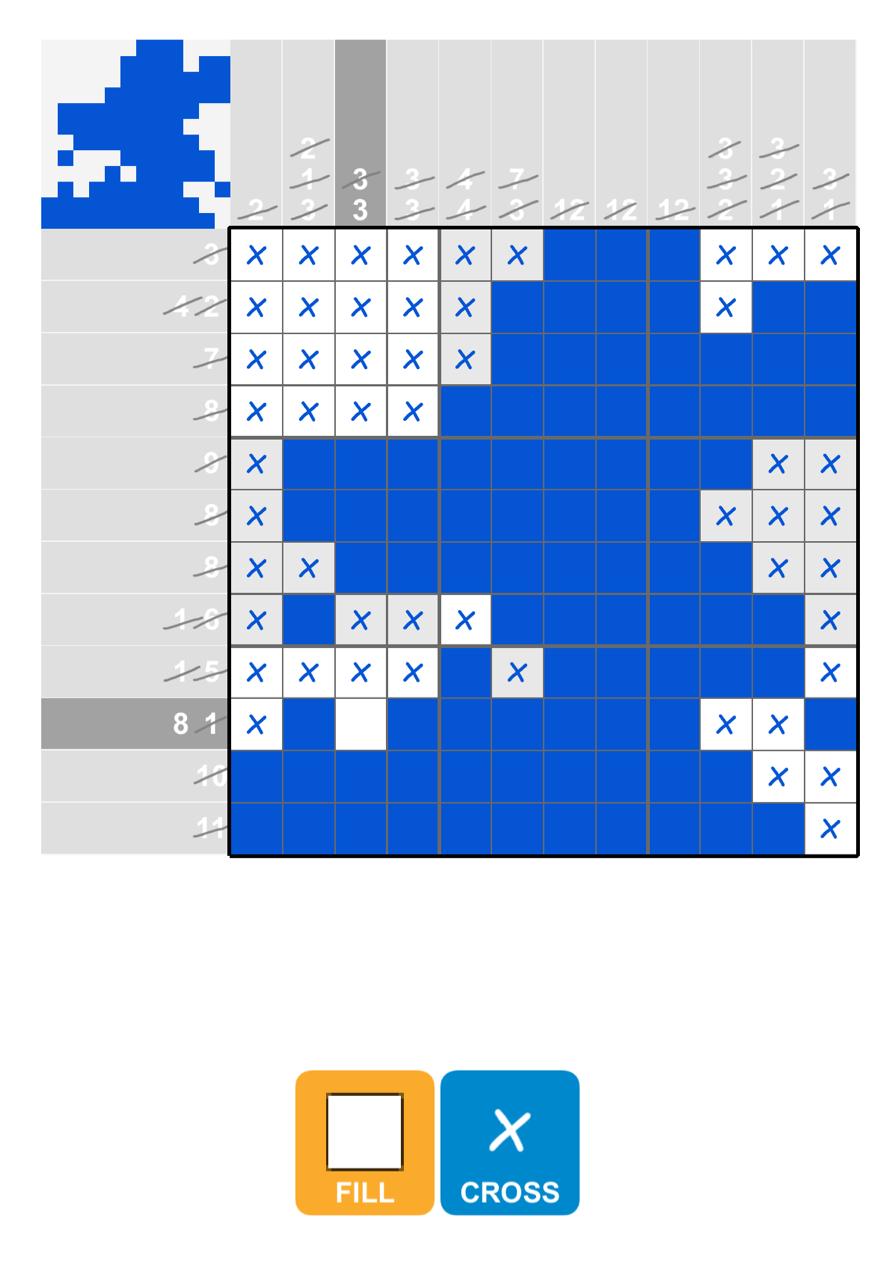
Task: Click the top-left crossed cell of the grid
Action: [x=254, y=255]
